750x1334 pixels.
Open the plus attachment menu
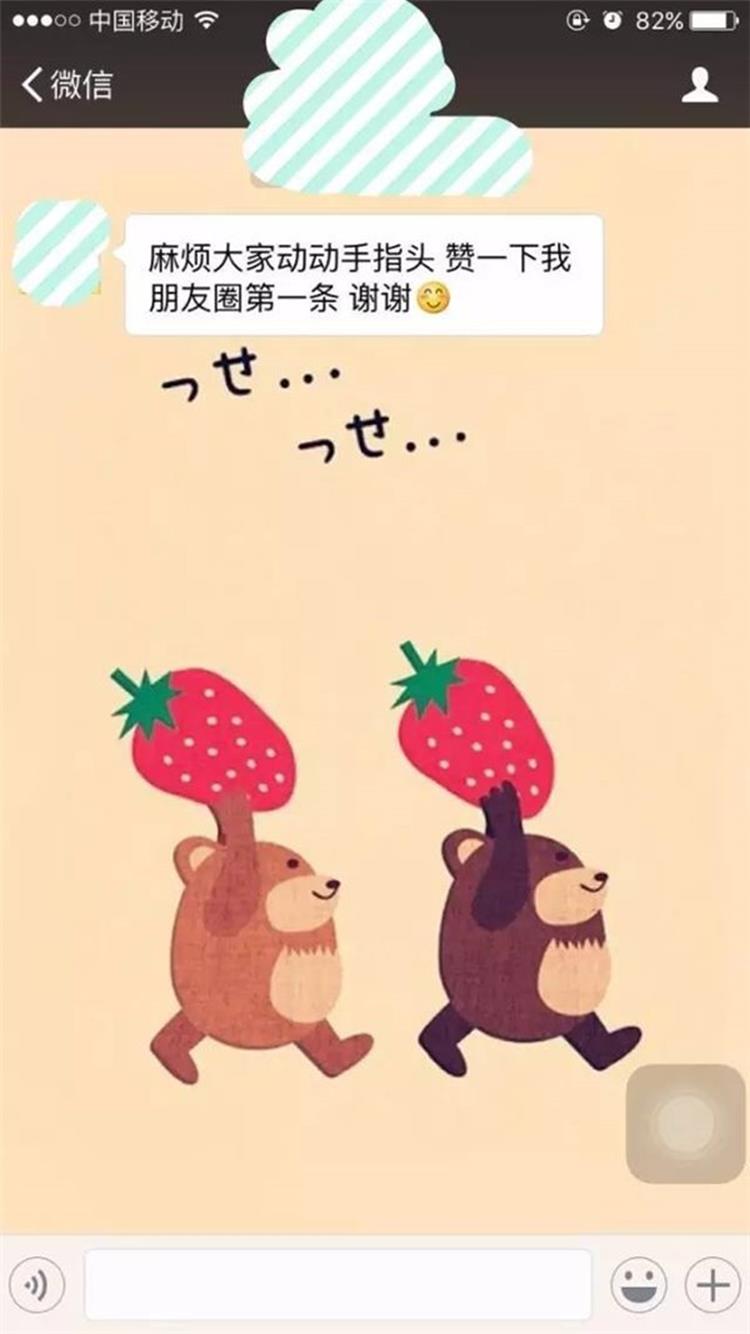(x=712, y=1284)
